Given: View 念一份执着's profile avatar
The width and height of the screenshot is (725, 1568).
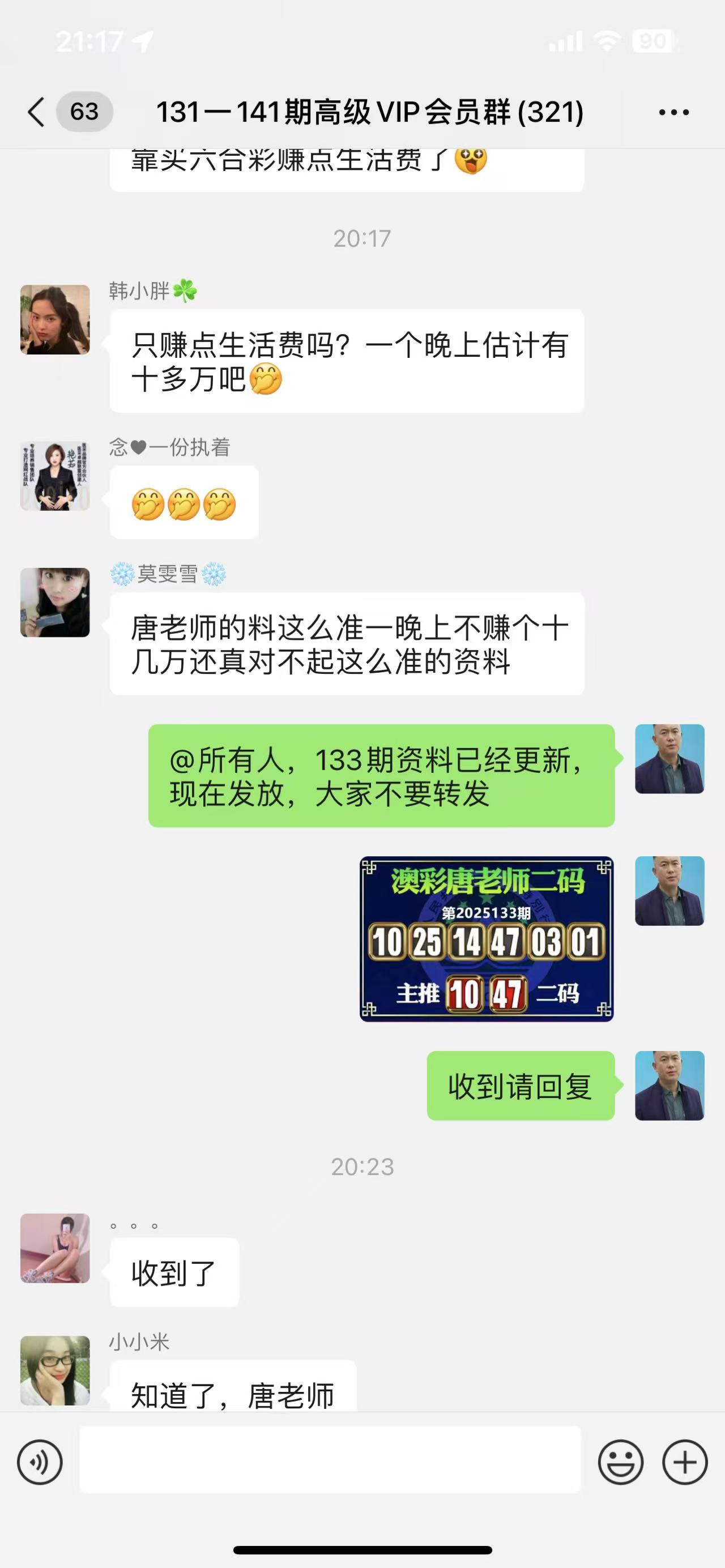Looking at the screenshot, I should 55,476.
